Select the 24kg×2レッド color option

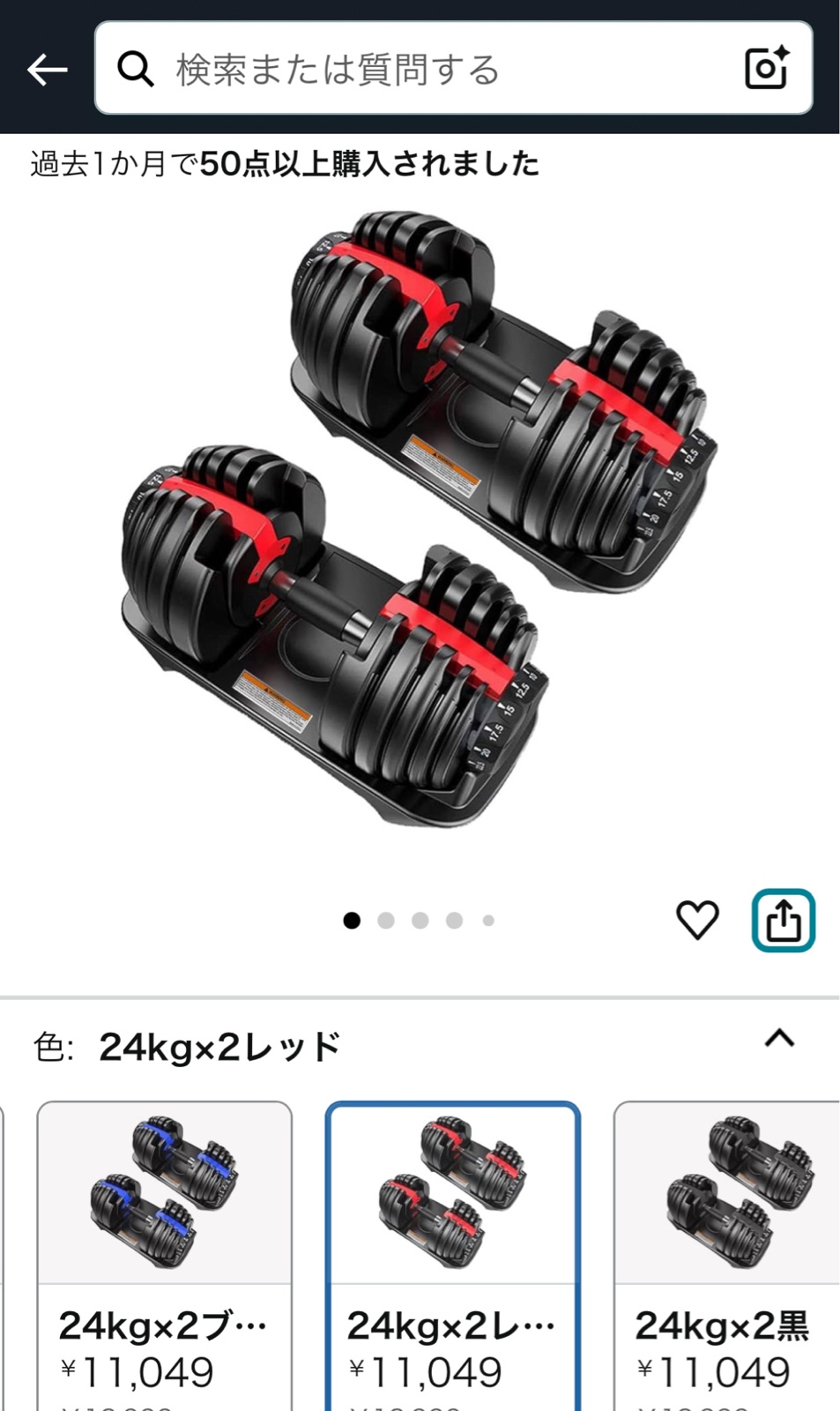(453, 1252)
